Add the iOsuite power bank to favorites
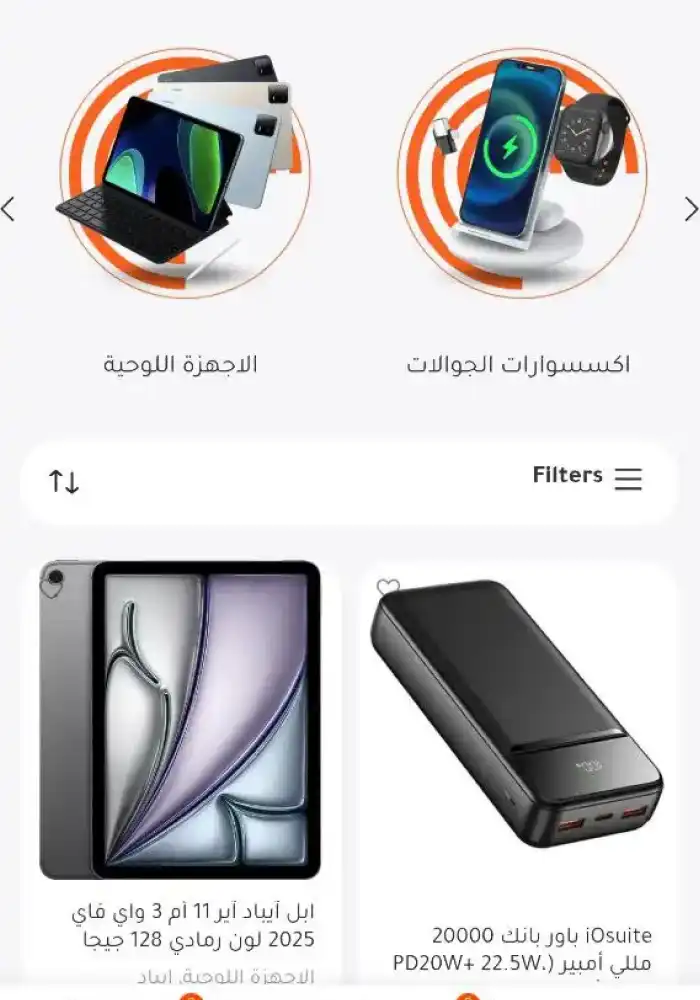This screenshot has width=700, height=1000. tap(388, 588)
